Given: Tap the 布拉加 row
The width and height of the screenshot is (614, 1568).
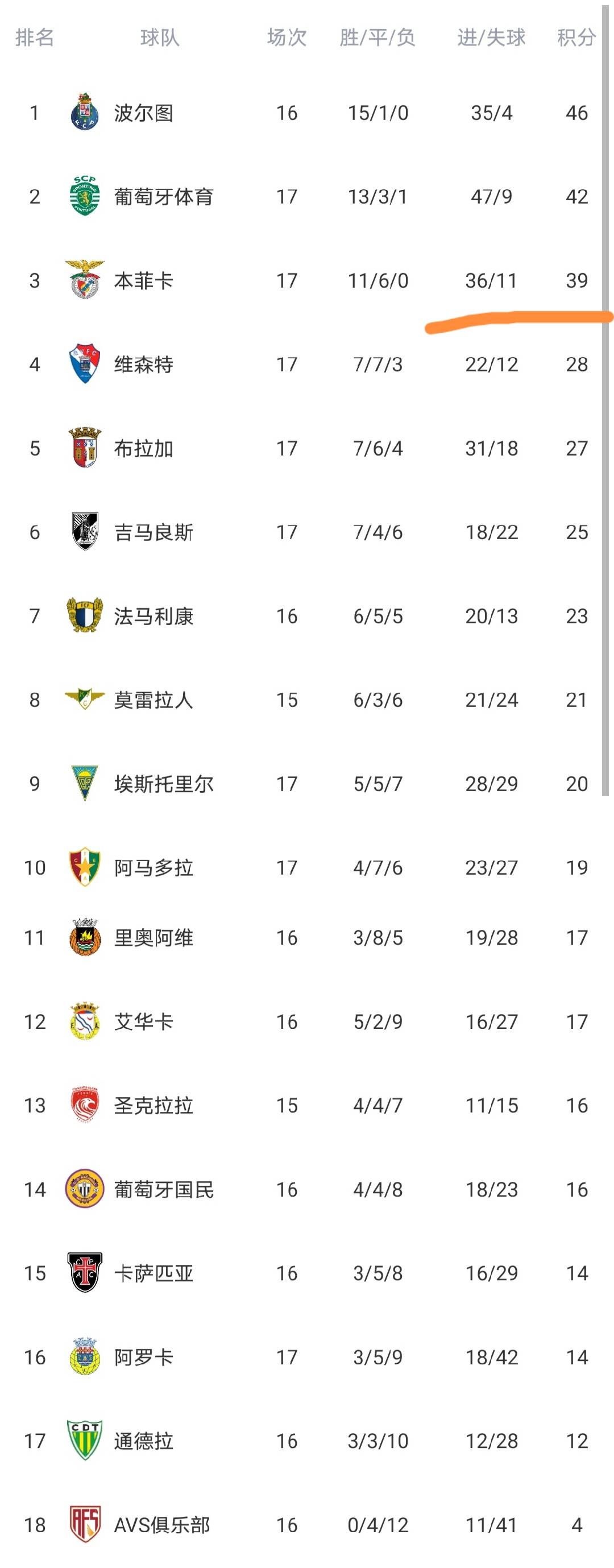Looking at the screenshot, I should (144, 448).
